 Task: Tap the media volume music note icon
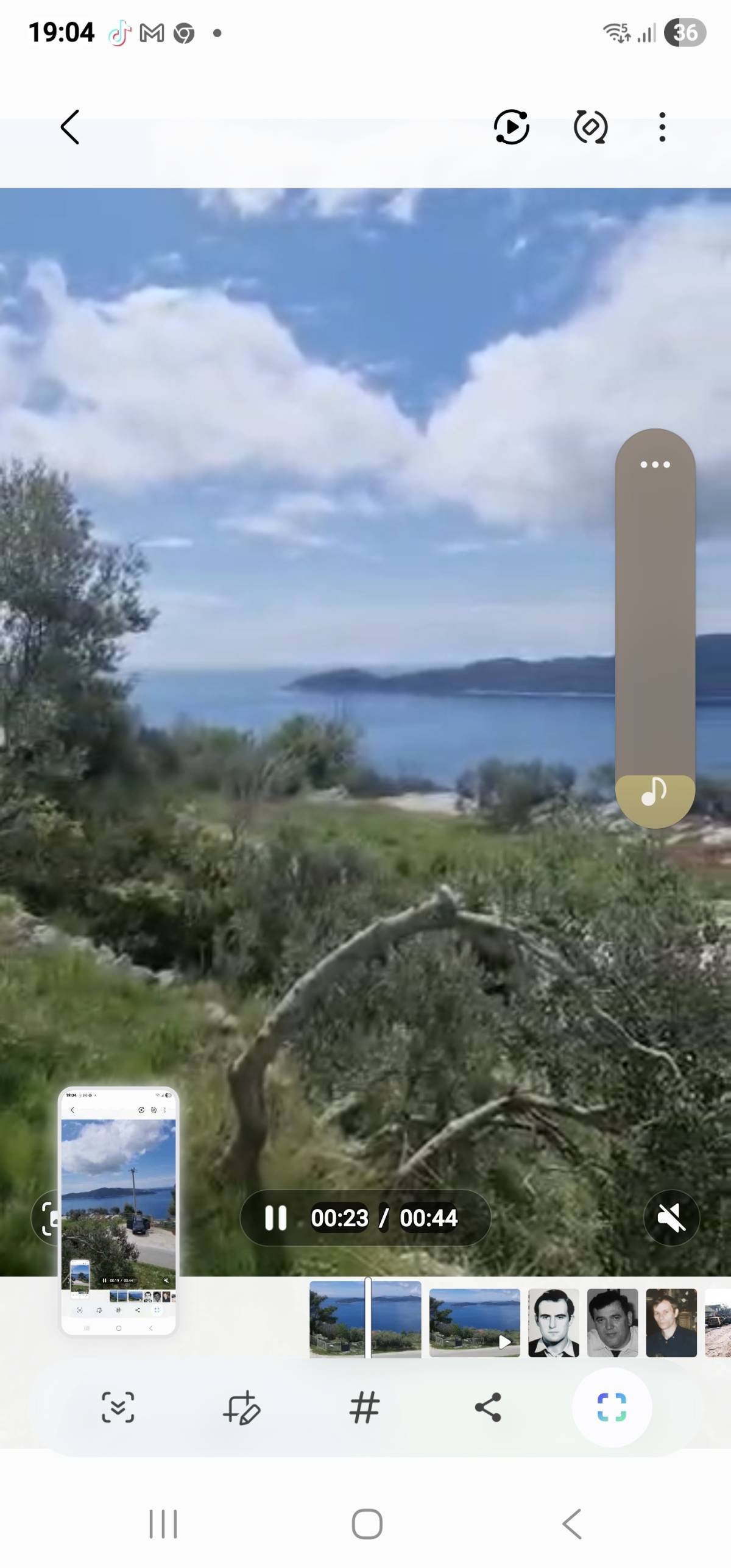pos(655,792)
